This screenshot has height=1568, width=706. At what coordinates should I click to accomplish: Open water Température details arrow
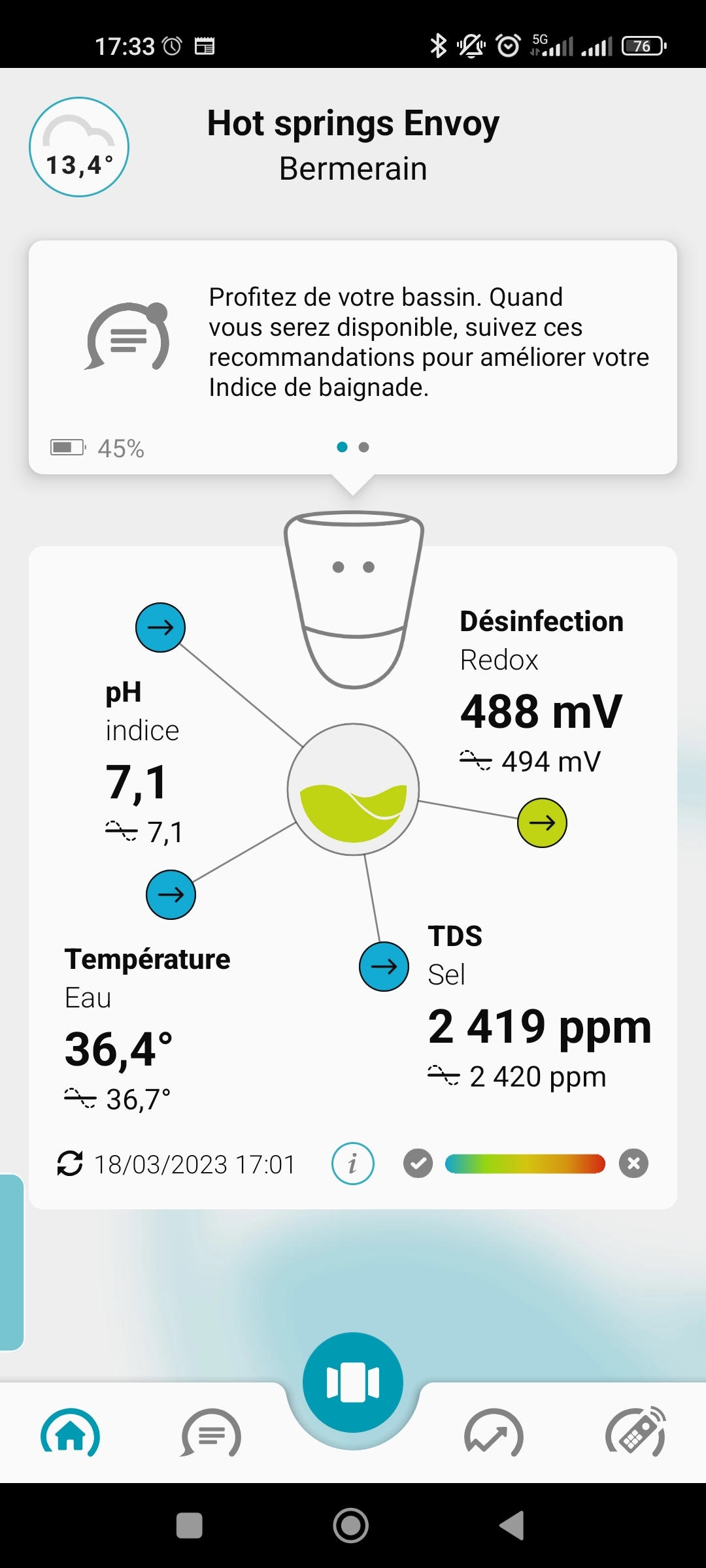click(x=171, y=894)
